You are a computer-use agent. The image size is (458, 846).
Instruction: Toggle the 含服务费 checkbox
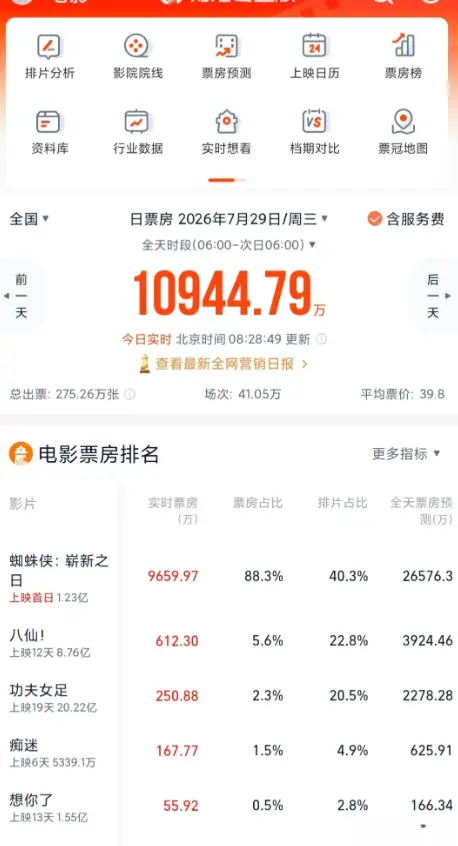tap(406, 219)
